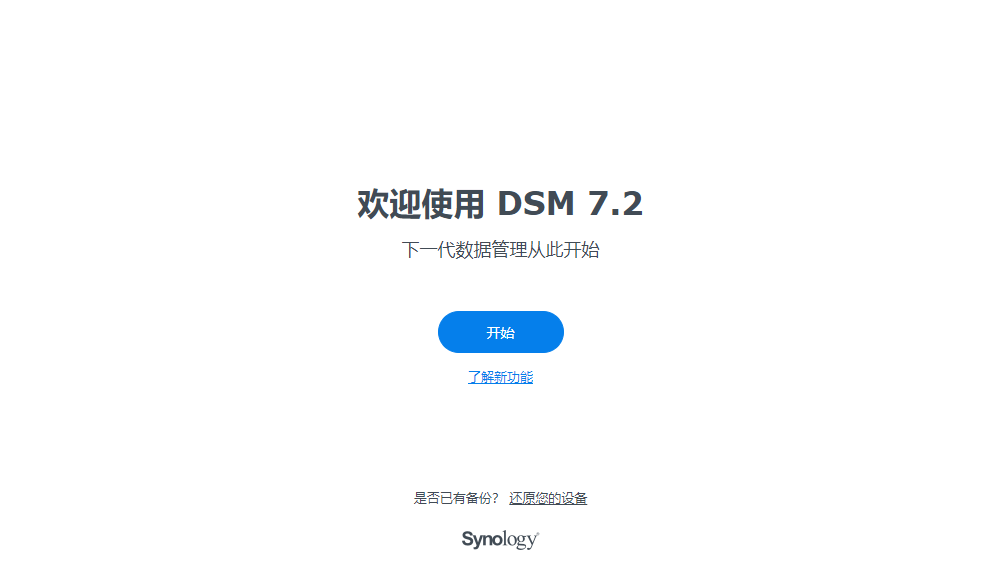
Task: Tap the blue 开始 button
Action: tap(500, 332)
